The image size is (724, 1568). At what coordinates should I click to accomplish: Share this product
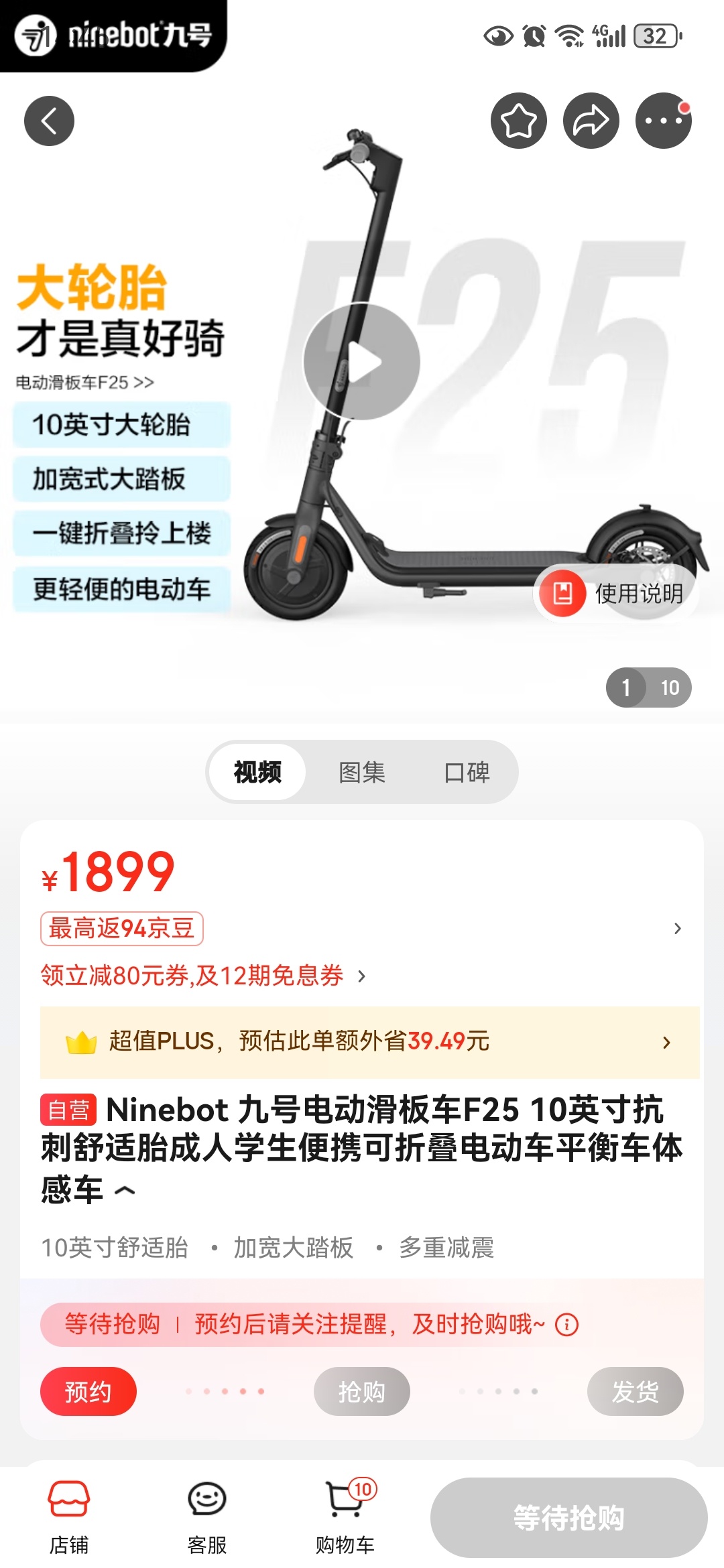591,121
